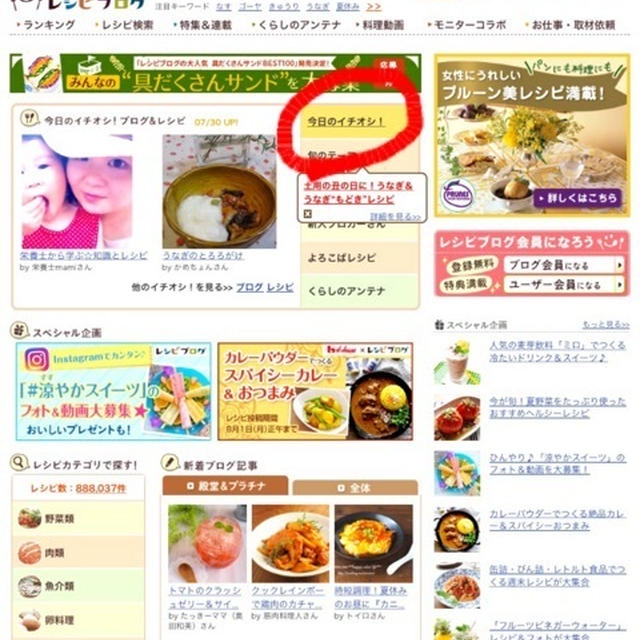Open the 具だくさんサンド banner
The width and height of the screenshot is (640, 640).
pos(200,75)
